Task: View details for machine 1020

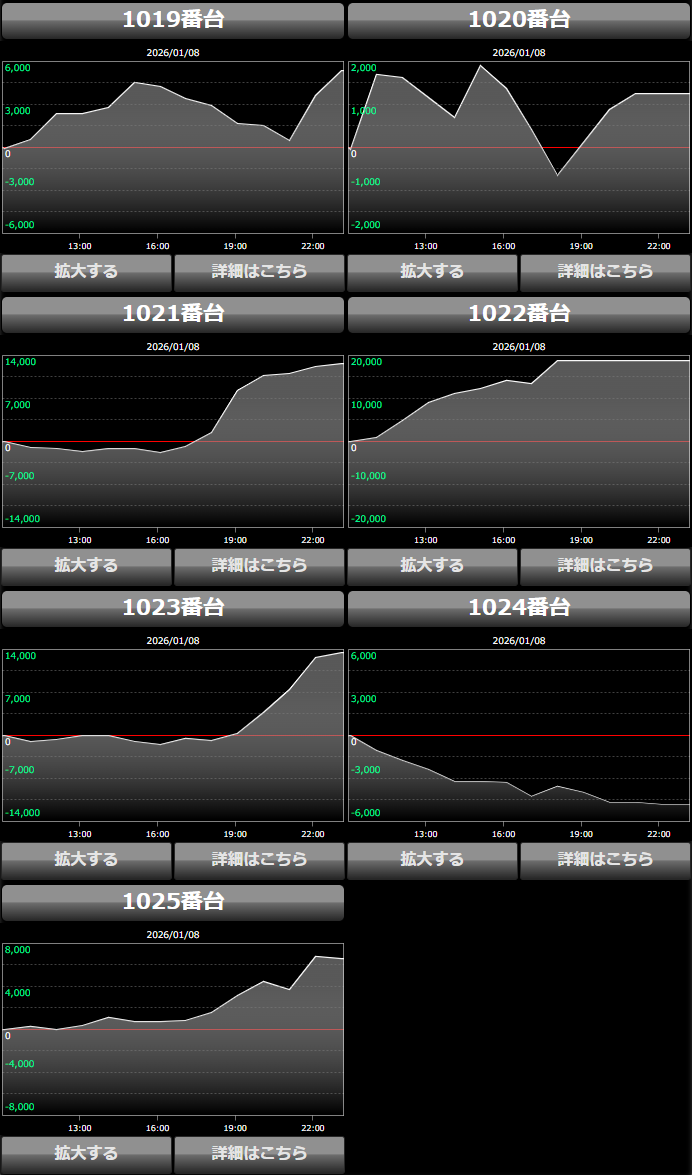Action: (x=605, y=271)
